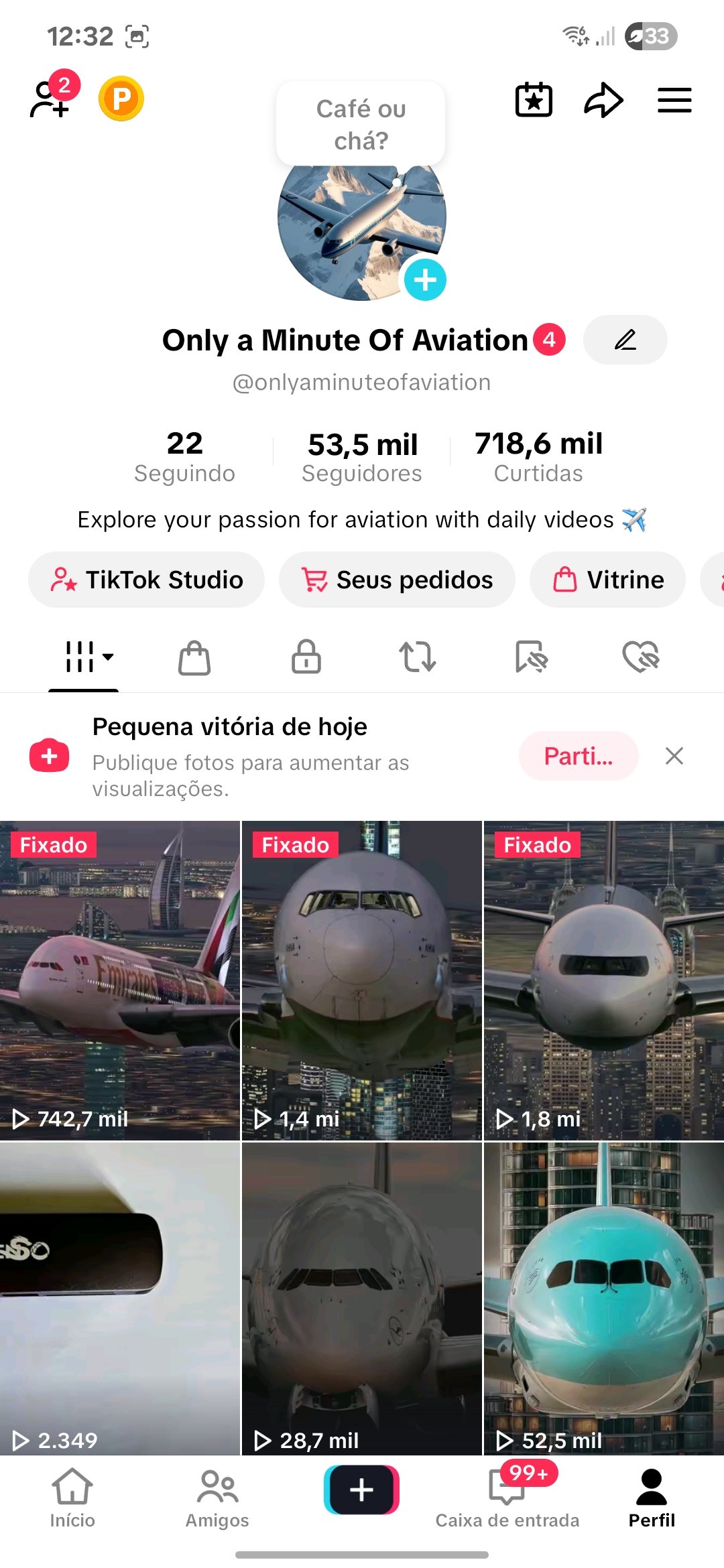Dismiss the Pequena vitória de hoje banner

(674, 756)
